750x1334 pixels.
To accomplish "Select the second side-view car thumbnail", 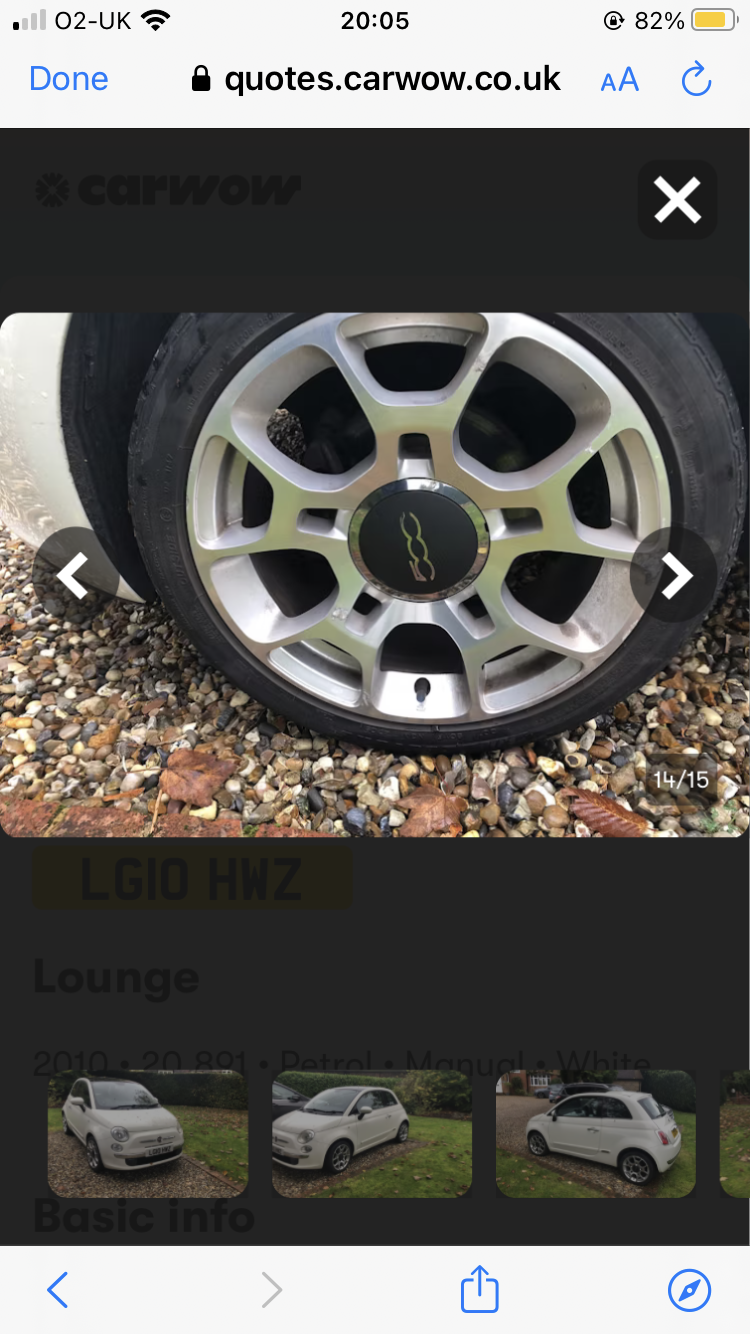I will pos(372,1134).
